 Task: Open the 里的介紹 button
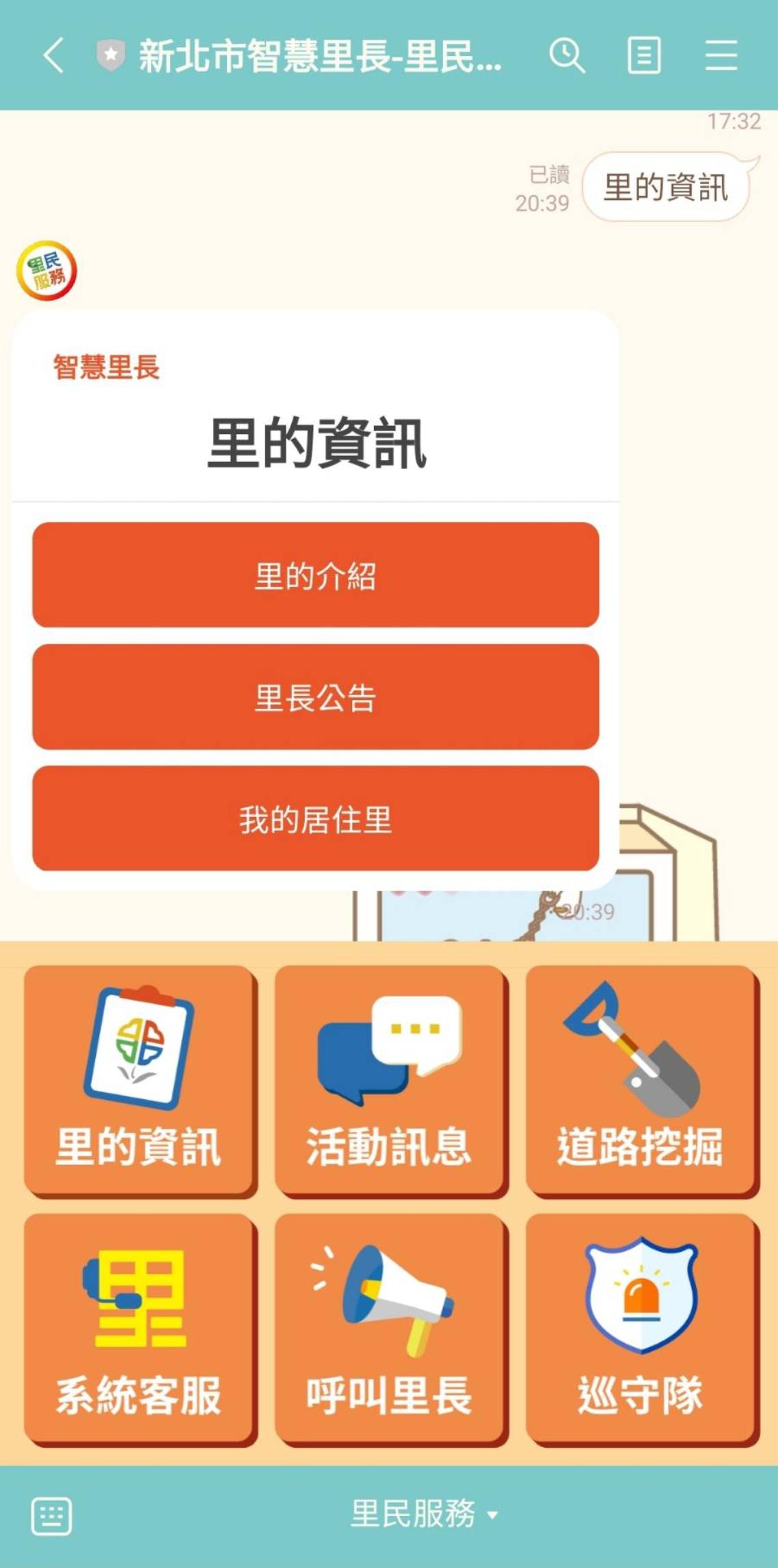pos(316,575)
